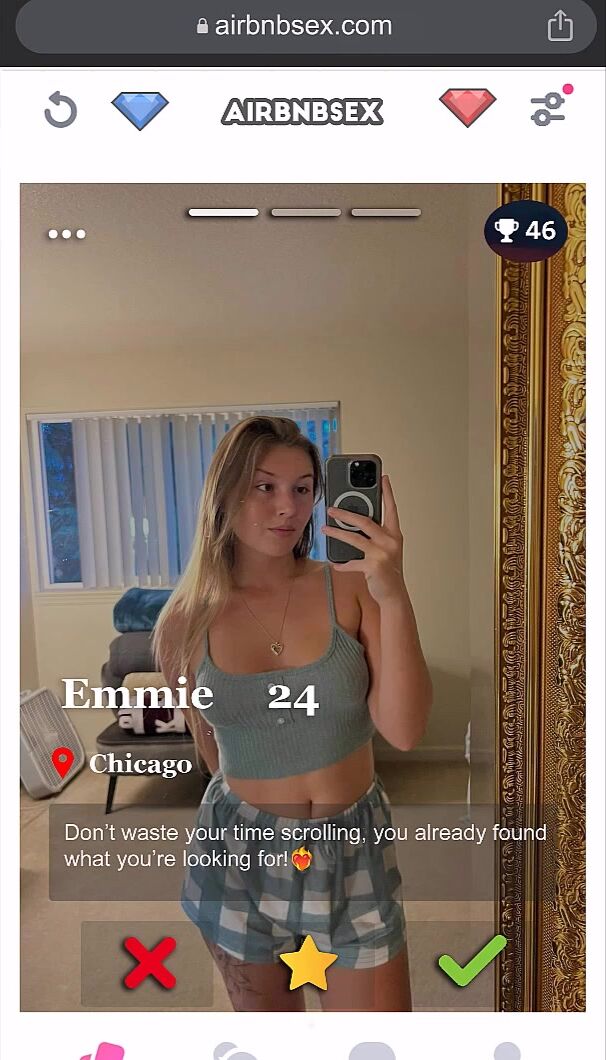Open the red gem icon
The height and width of the screenshot is (1060, 606).
coord(467,107)
